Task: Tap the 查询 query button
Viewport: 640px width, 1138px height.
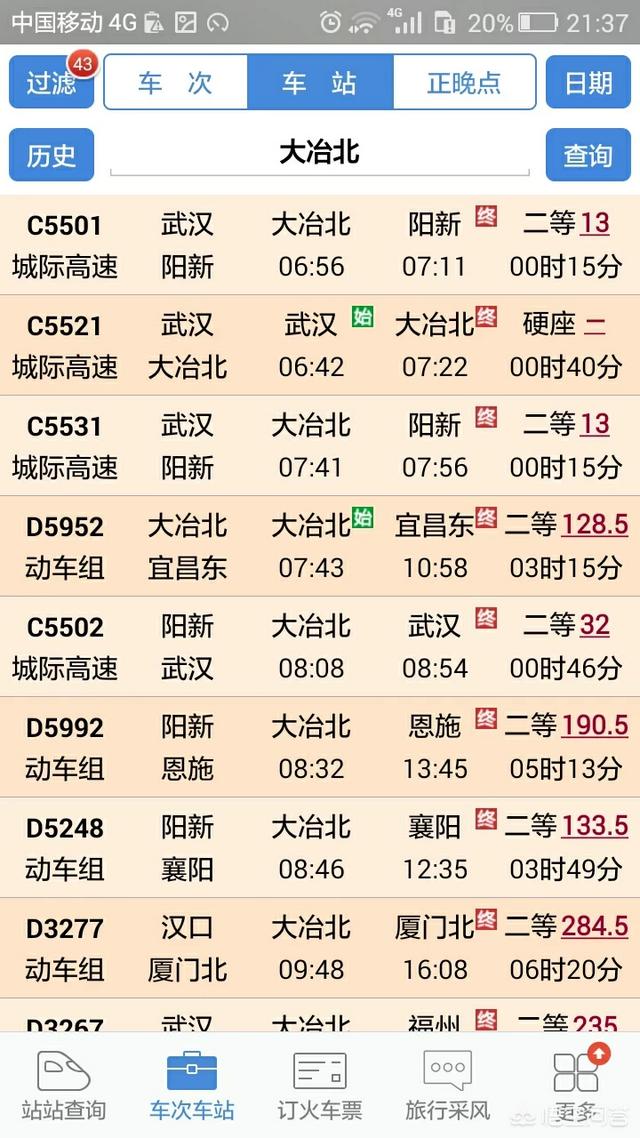Action: 588,155
